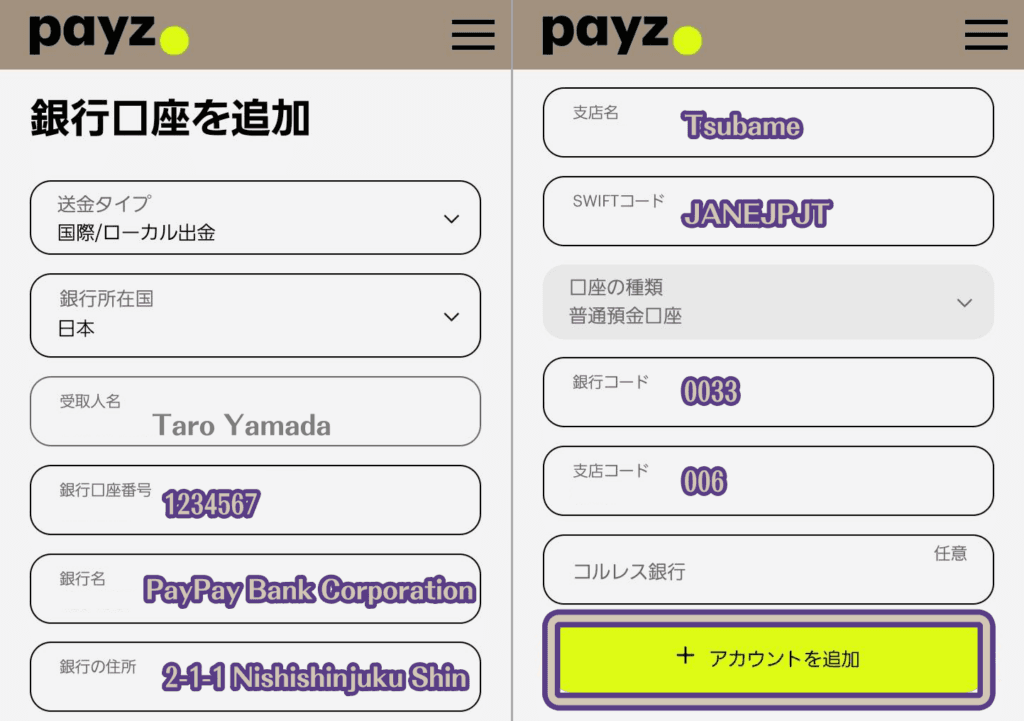Image resolution: width=1024 pixels, height=721 pixels.
Task: Tap the 受取人名 recipient name field
Action: click(x=255, y=412)
